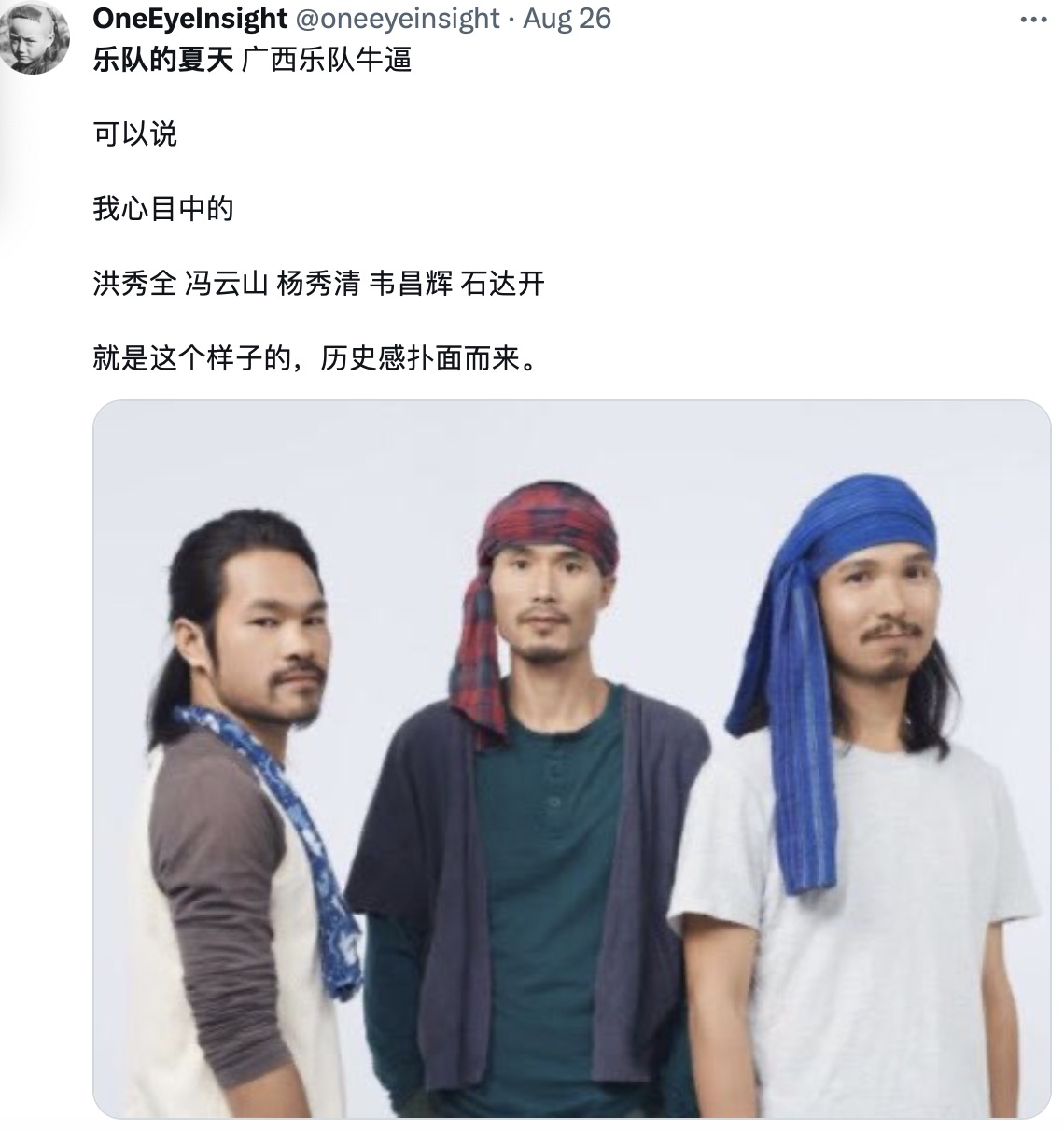Open the Aug 26 timestamp link
The height and width of the screenshot is (1131, 1064).
pos(567,19)
